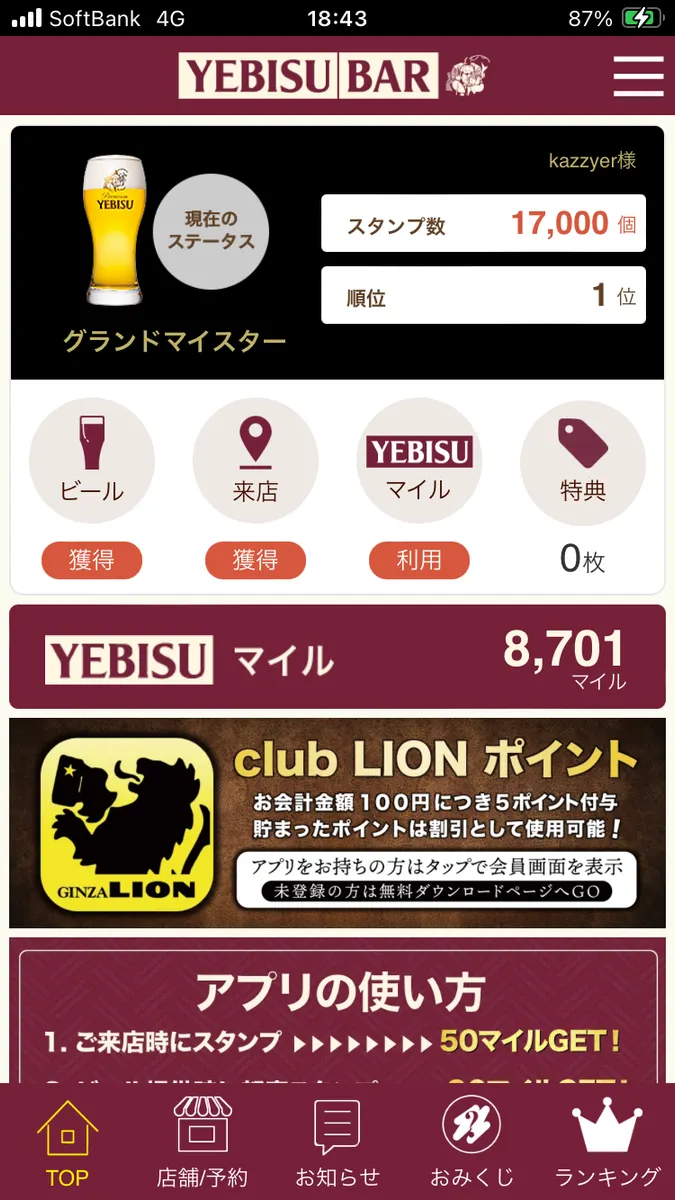Tap the 来店 visit stamp circle
Screen dimensions: 675x1200
click(255, 461)
